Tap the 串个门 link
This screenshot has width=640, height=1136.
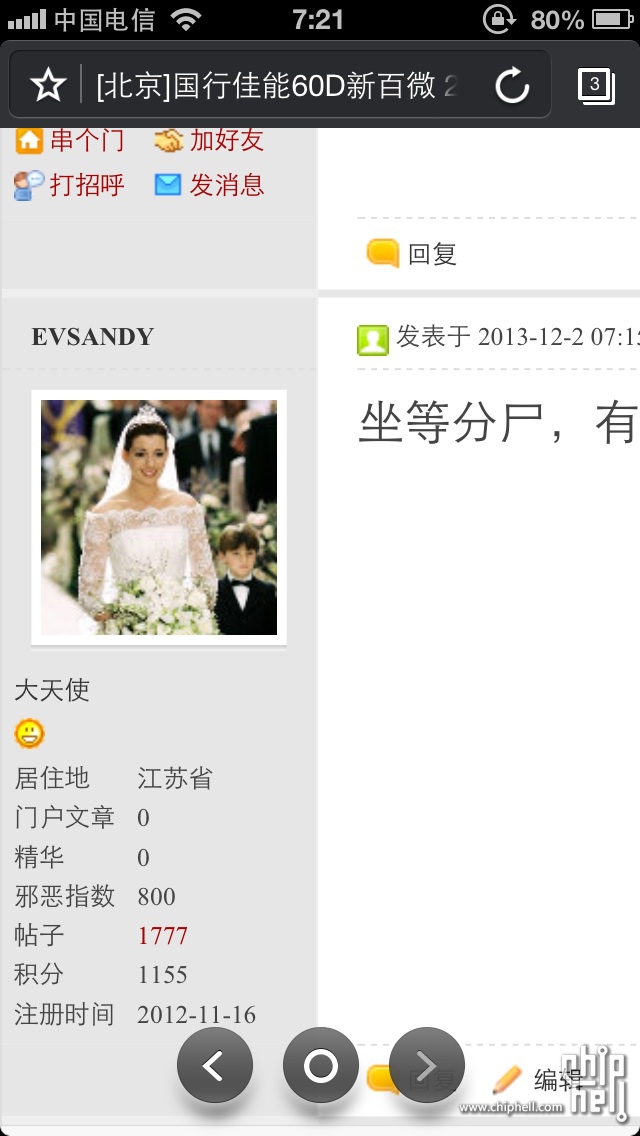click(70, 140)
